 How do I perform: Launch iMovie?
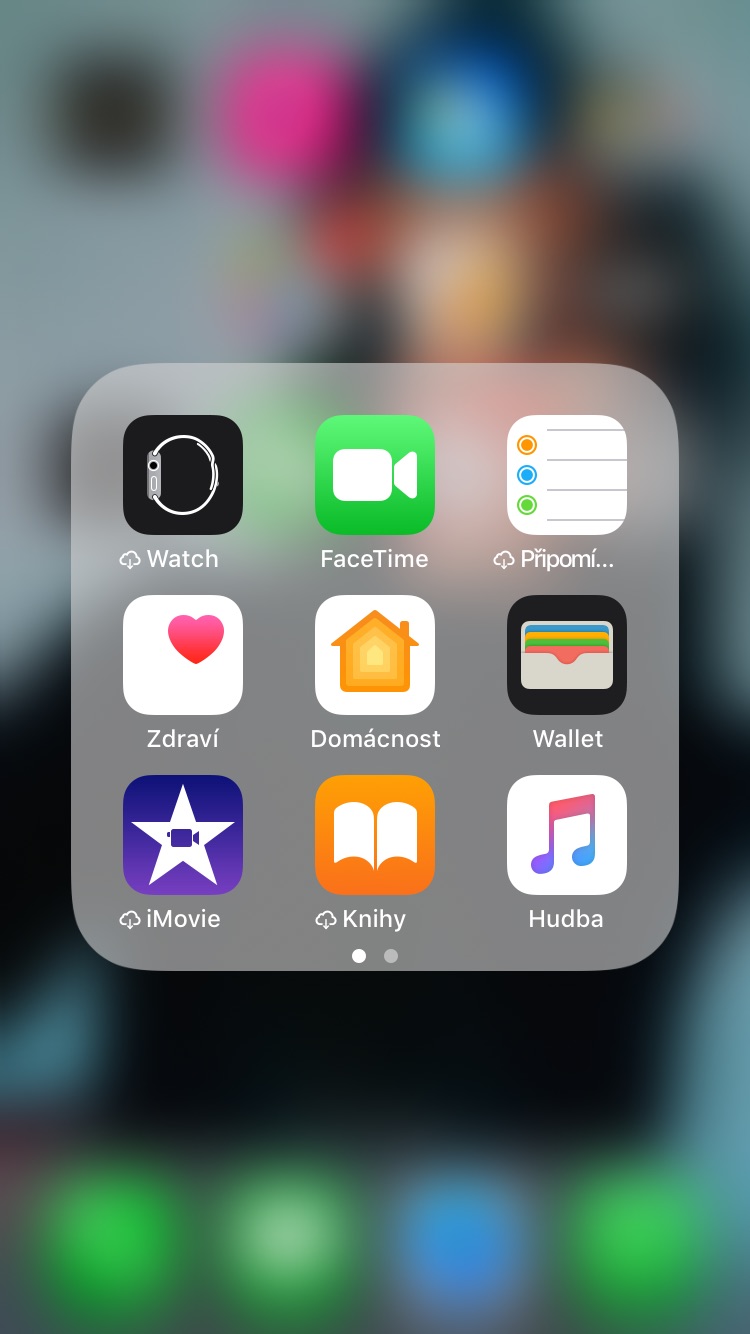tap(183, 835)
